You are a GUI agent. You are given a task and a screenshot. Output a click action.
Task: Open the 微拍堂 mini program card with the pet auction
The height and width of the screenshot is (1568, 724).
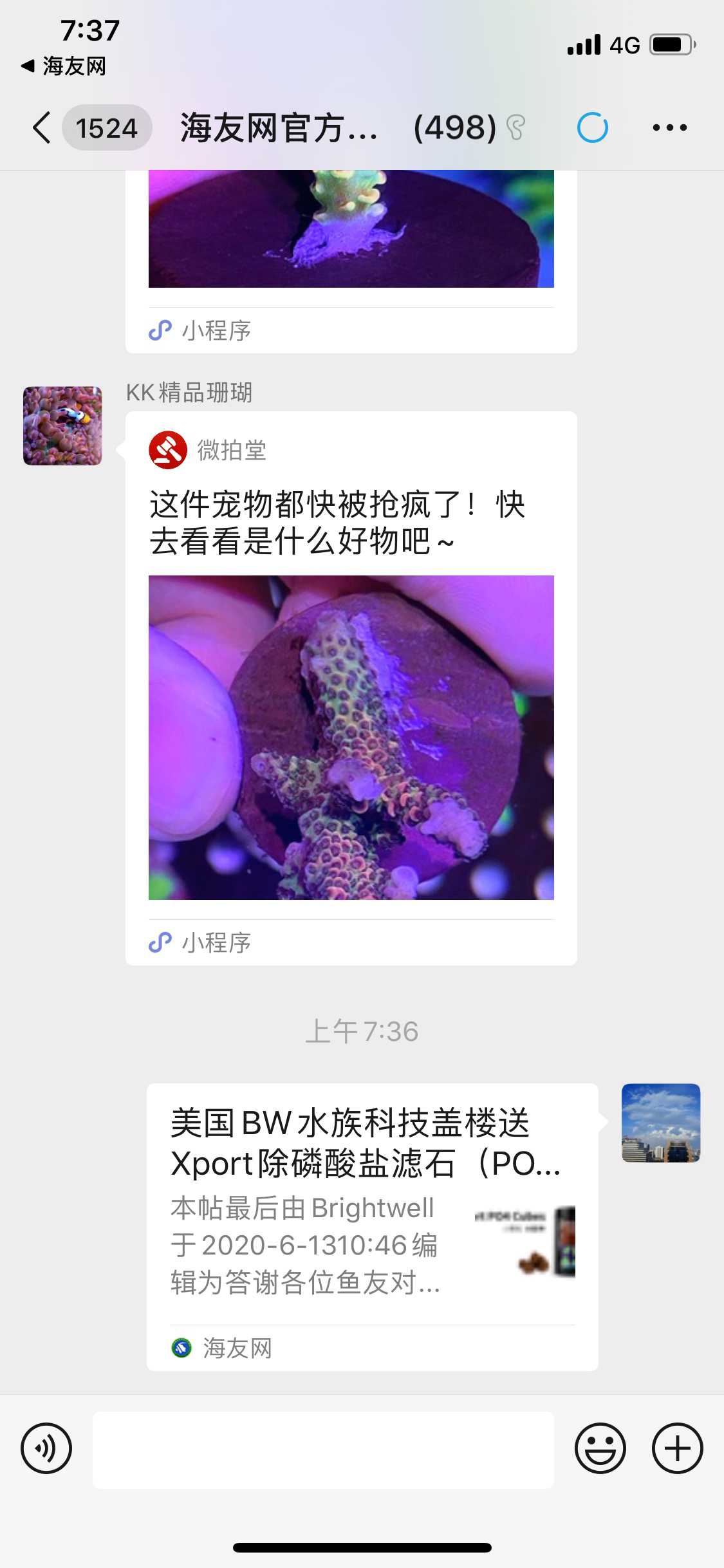(x=351, y=687)
